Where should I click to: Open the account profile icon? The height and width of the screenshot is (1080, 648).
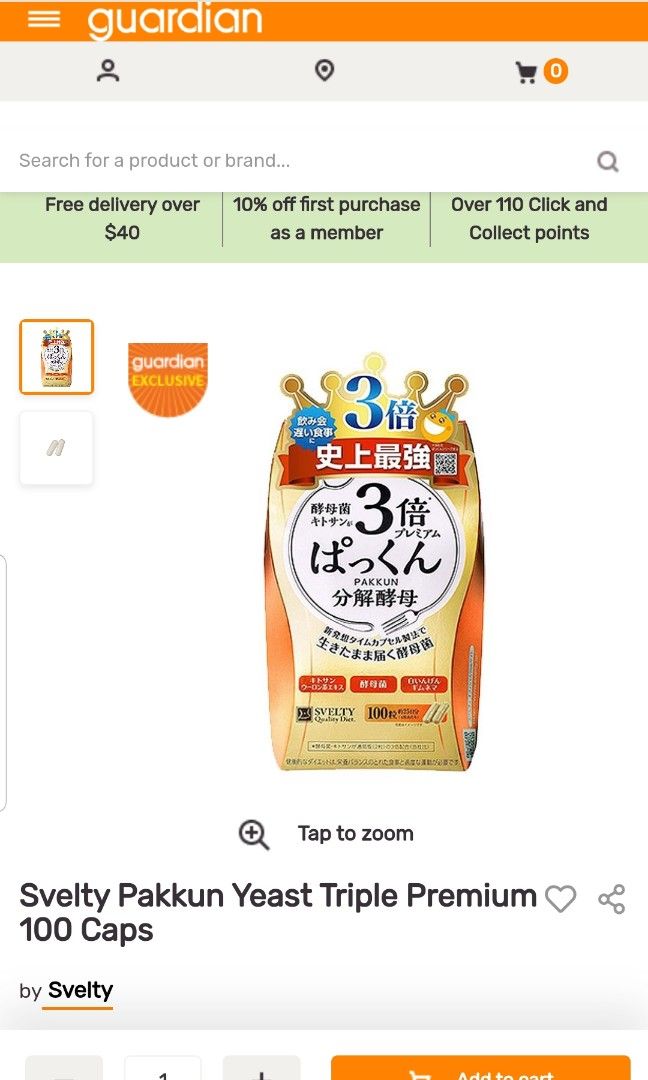click(108, 71)
